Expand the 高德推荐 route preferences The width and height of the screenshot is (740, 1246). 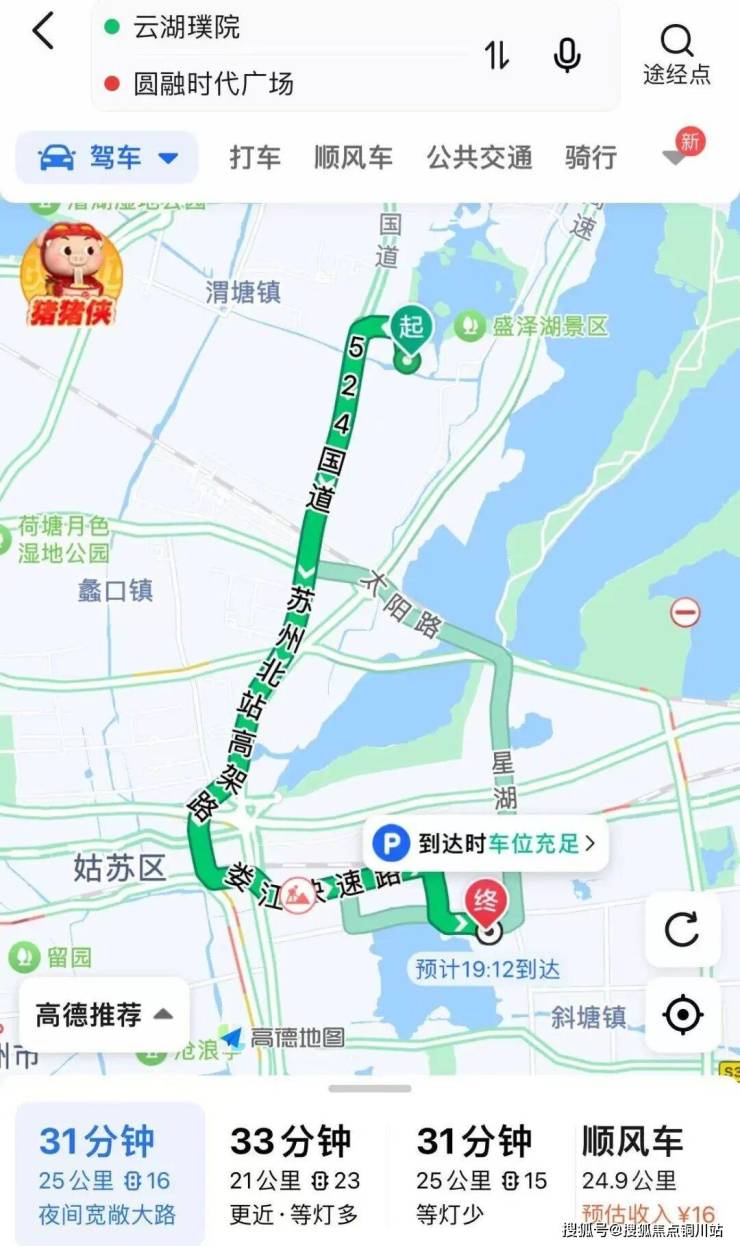(104, 1015)
